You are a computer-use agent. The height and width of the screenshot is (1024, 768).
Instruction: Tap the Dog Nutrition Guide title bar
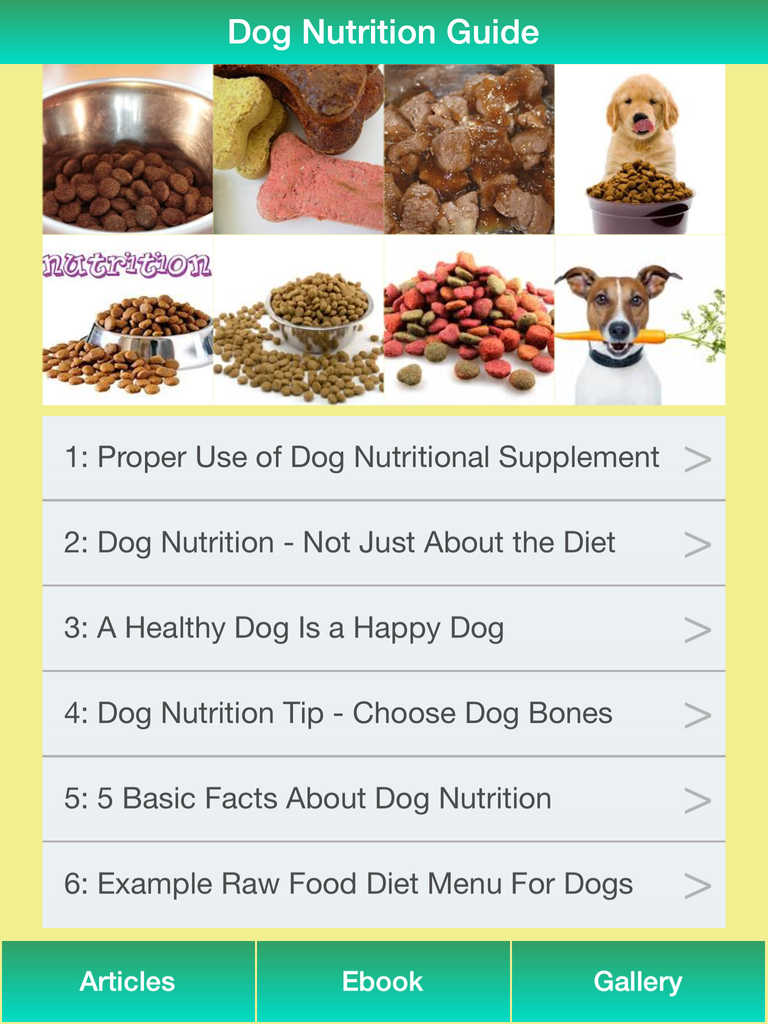click(384, 32)
